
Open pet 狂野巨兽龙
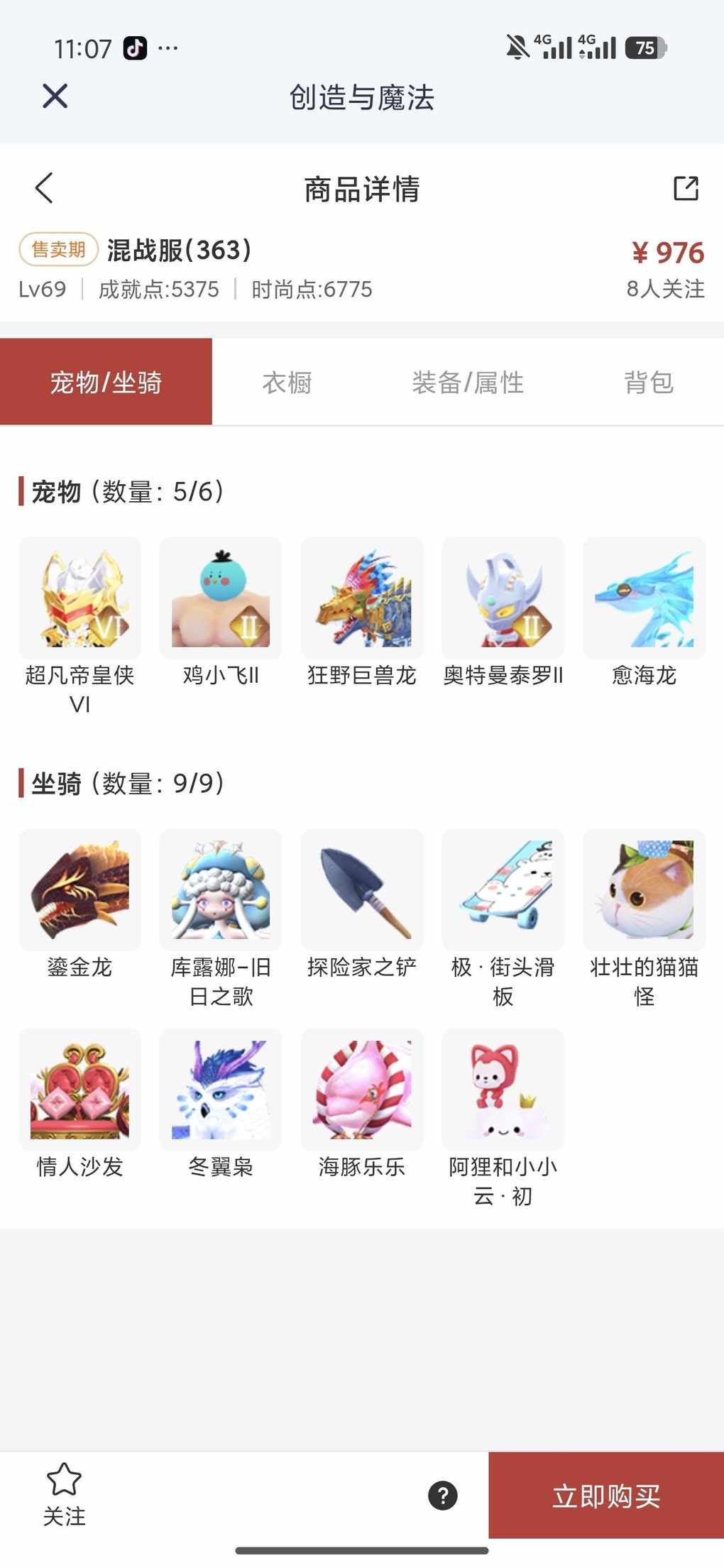[362, 598]
